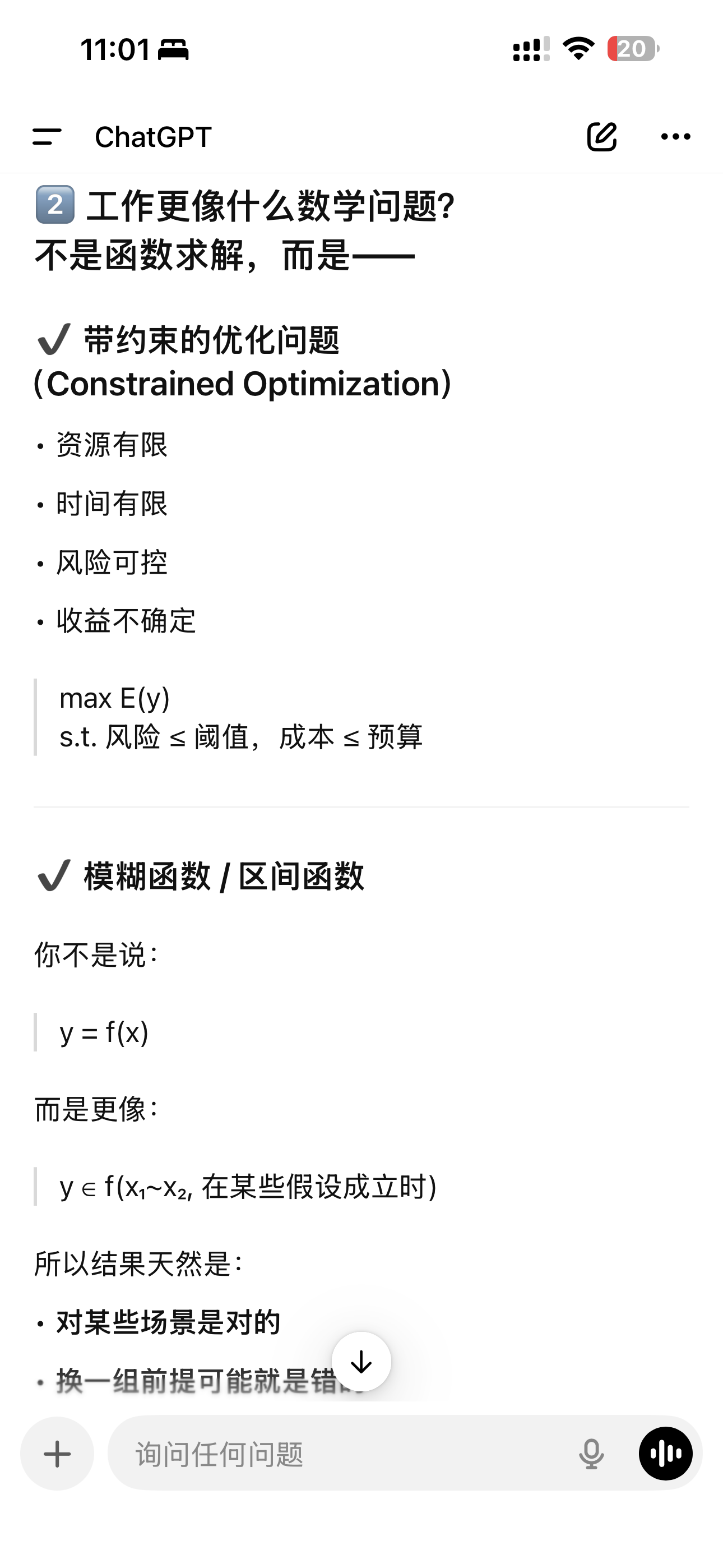723x1568 pixels.
Task: Focus the 询问任何问题 input field
Action: (x=341, y=1454)
